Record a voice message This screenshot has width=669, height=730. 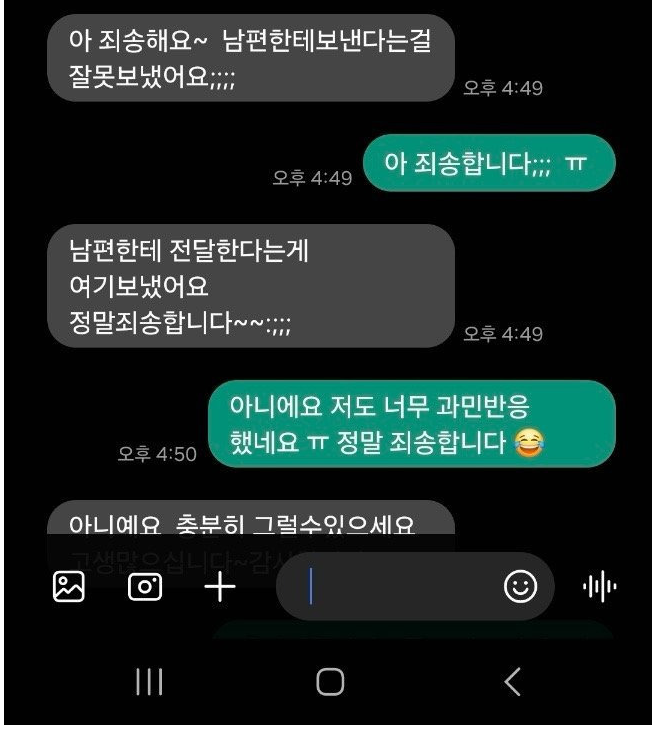pyautogui.click(x=599, y=587)
